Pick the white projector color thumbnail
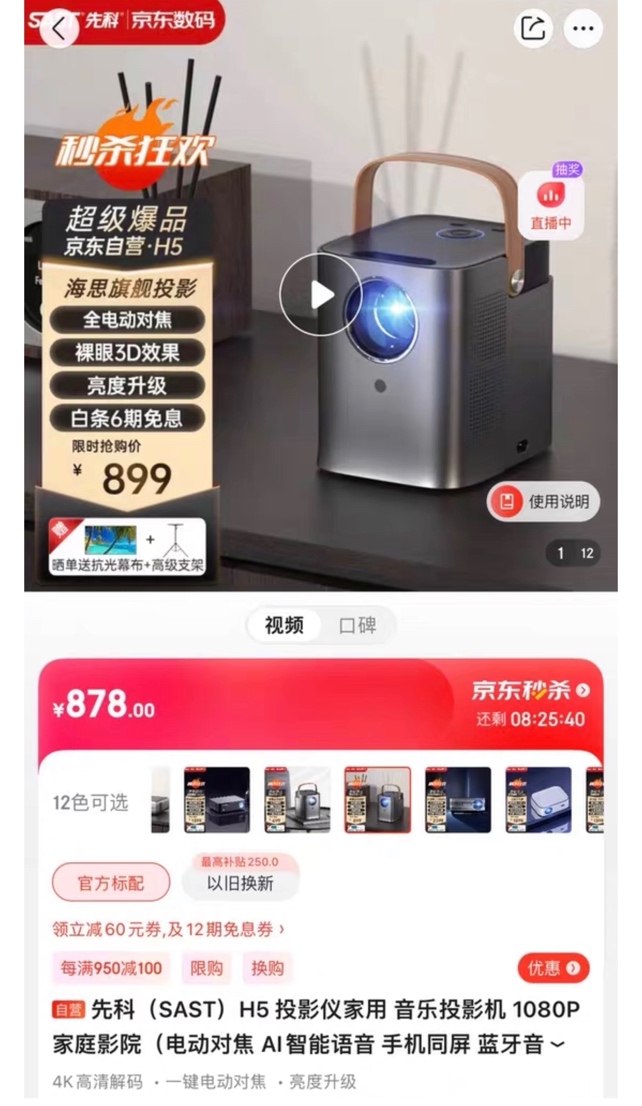The image size is (642, 1106). point(538,800)
